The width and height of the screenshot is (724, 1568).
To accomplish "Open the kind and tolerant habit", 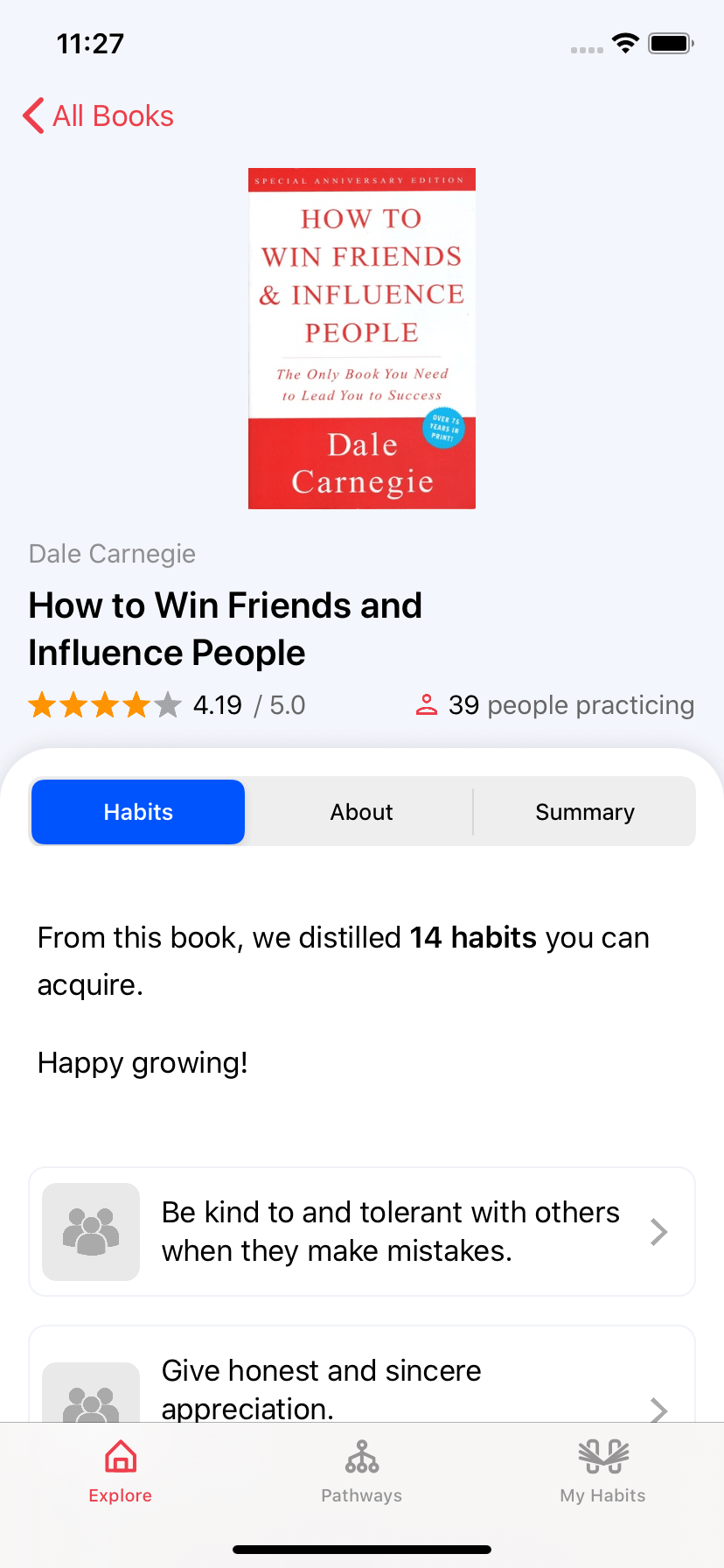I will tap(362, 1231).
